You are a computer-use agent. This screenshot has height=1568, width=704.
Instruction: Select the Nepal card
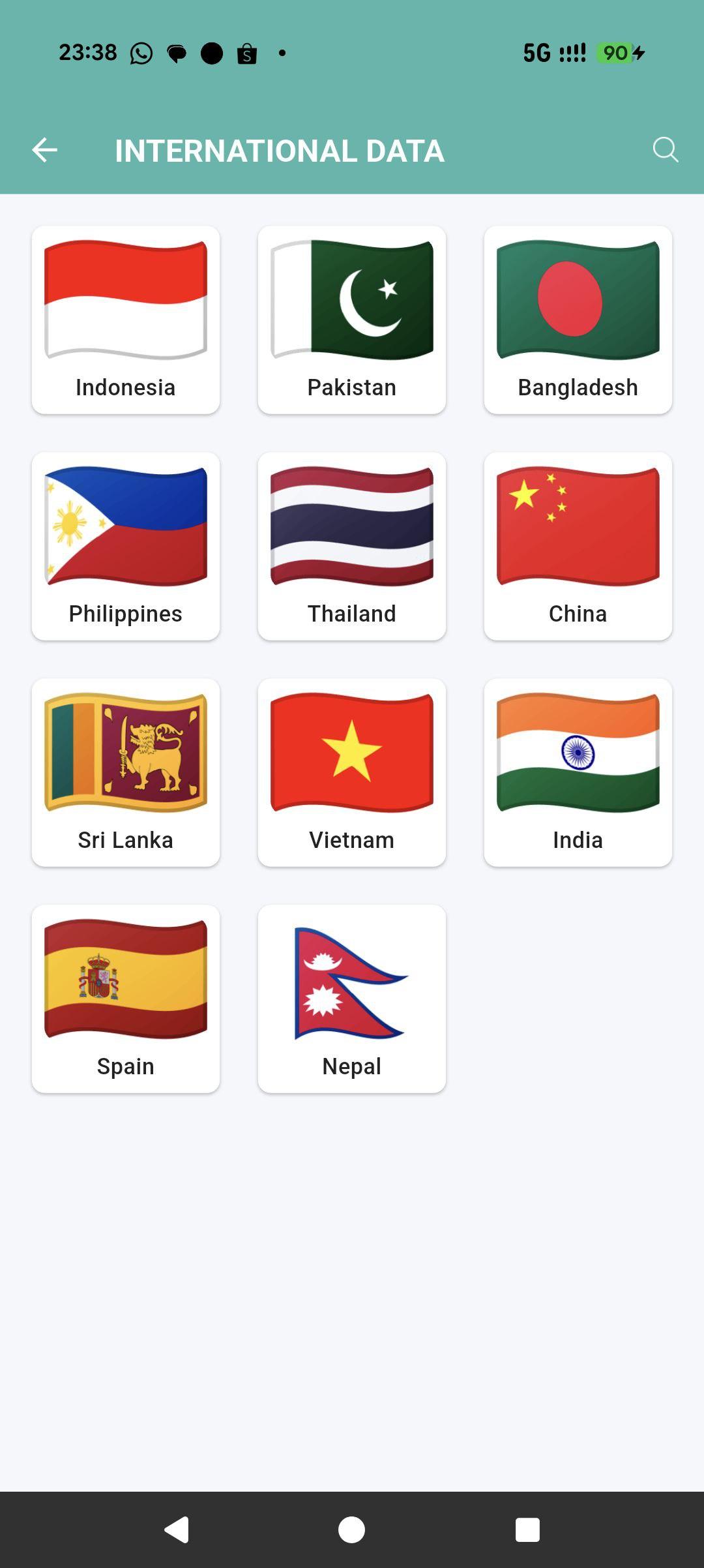352,999
